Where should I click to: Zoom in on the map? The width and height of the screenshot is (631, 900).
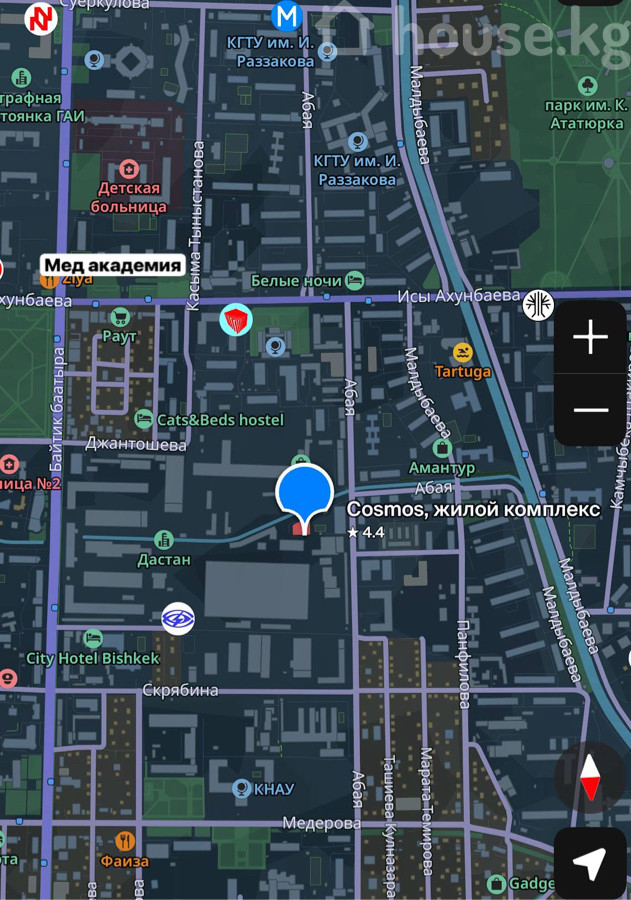coord(590,338)
